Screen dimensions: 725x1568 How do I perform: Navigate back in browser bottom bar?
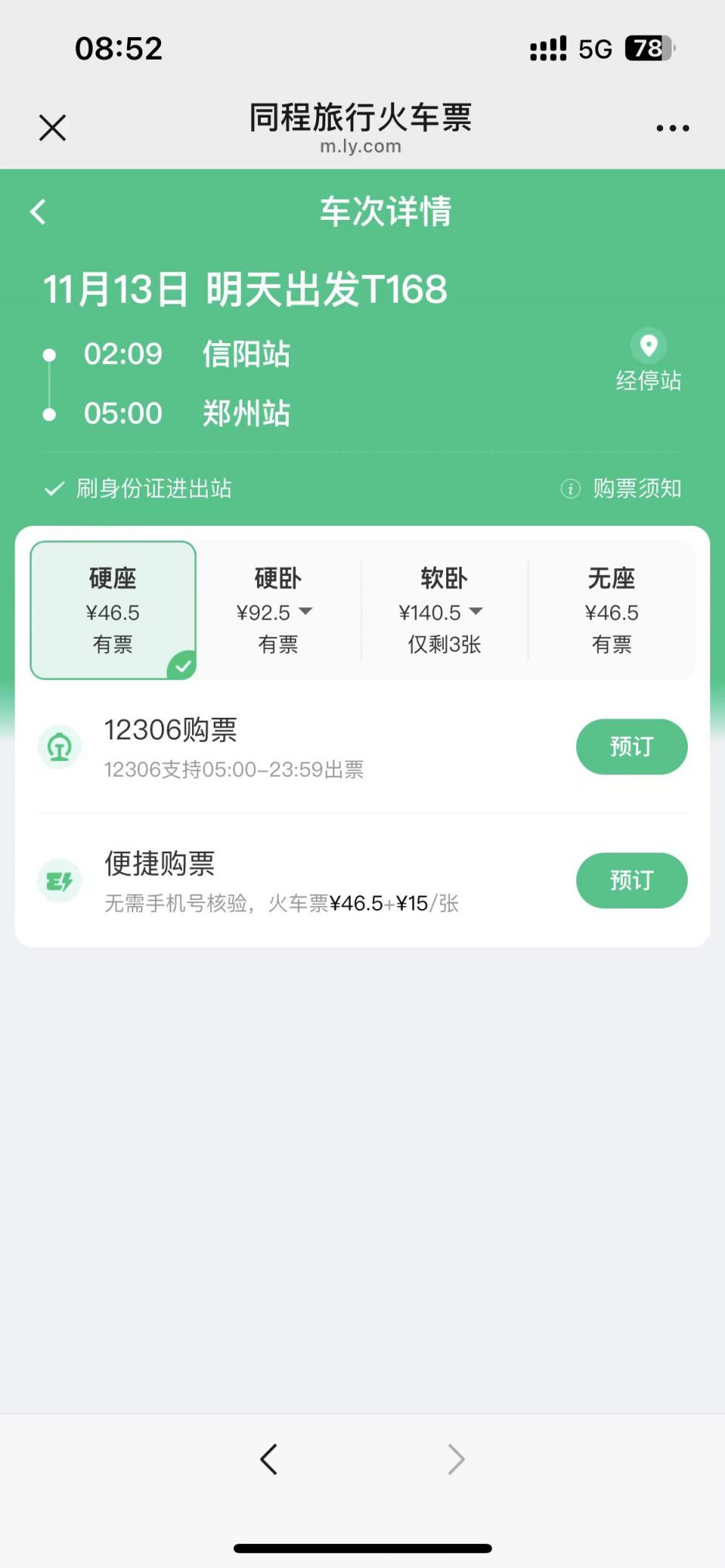coord(269,1459)
